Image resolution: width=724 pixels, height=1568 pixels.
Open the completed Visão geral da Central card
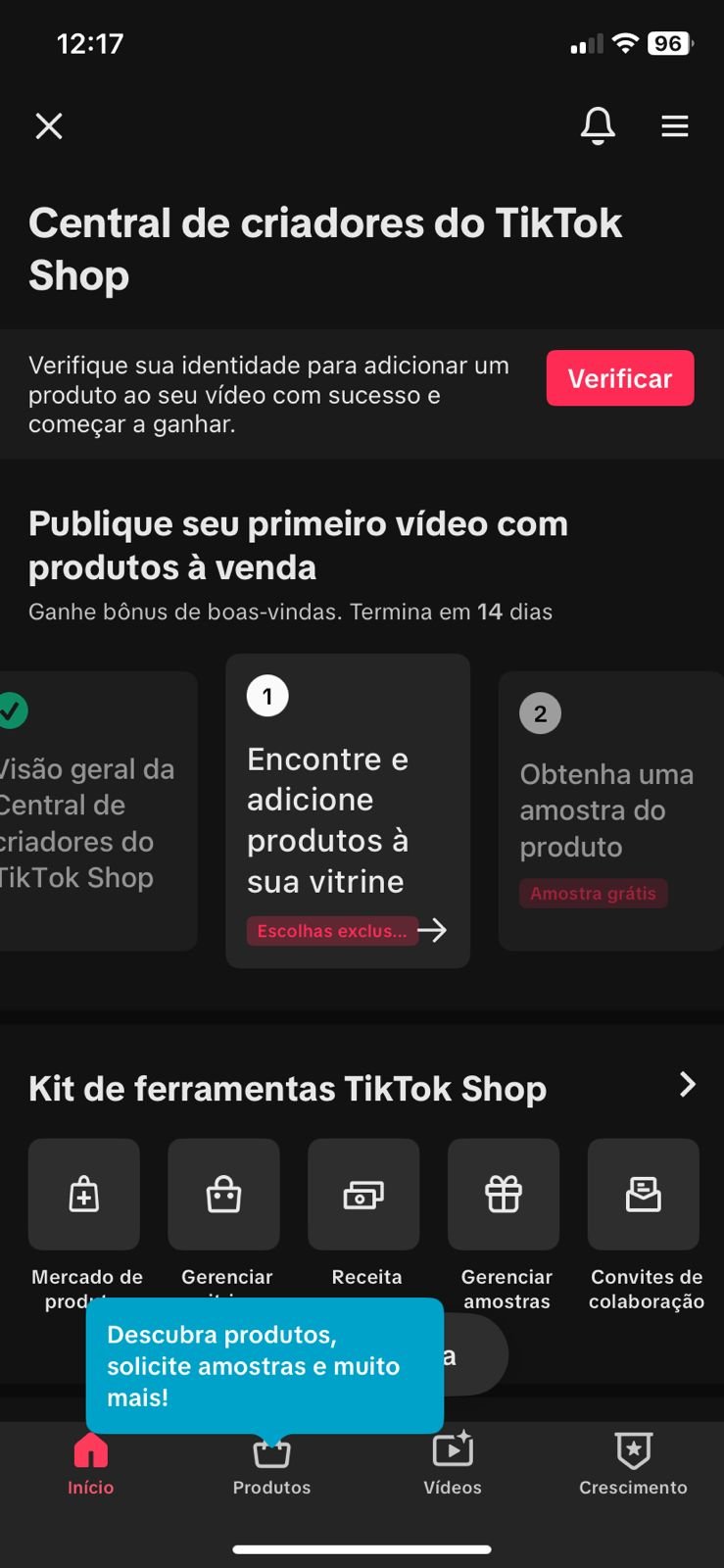click(x=93, y=811)
